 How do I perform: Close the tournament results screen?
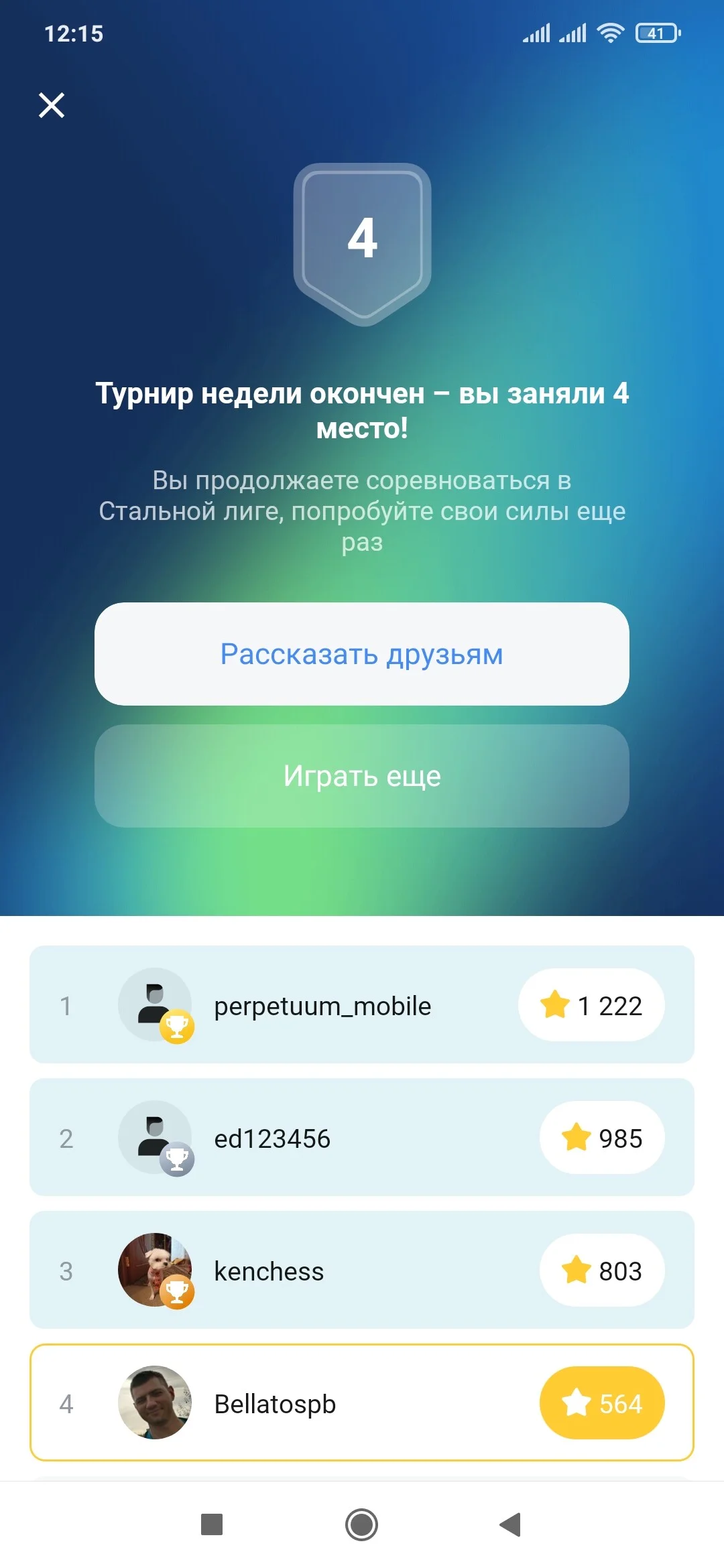coord(52,105)
